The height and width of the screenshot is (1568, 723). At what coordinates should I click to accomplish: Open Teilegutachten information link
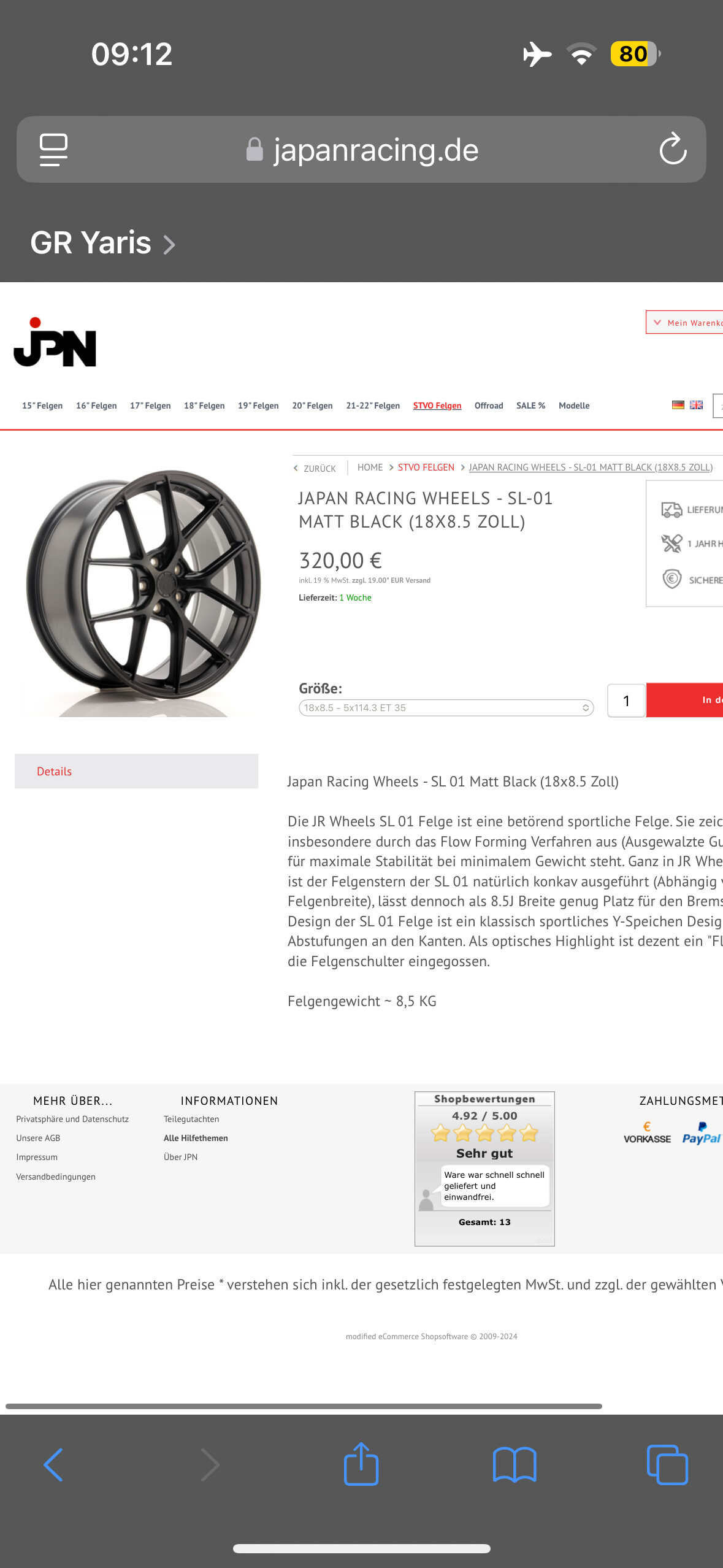click(191, 1119)
